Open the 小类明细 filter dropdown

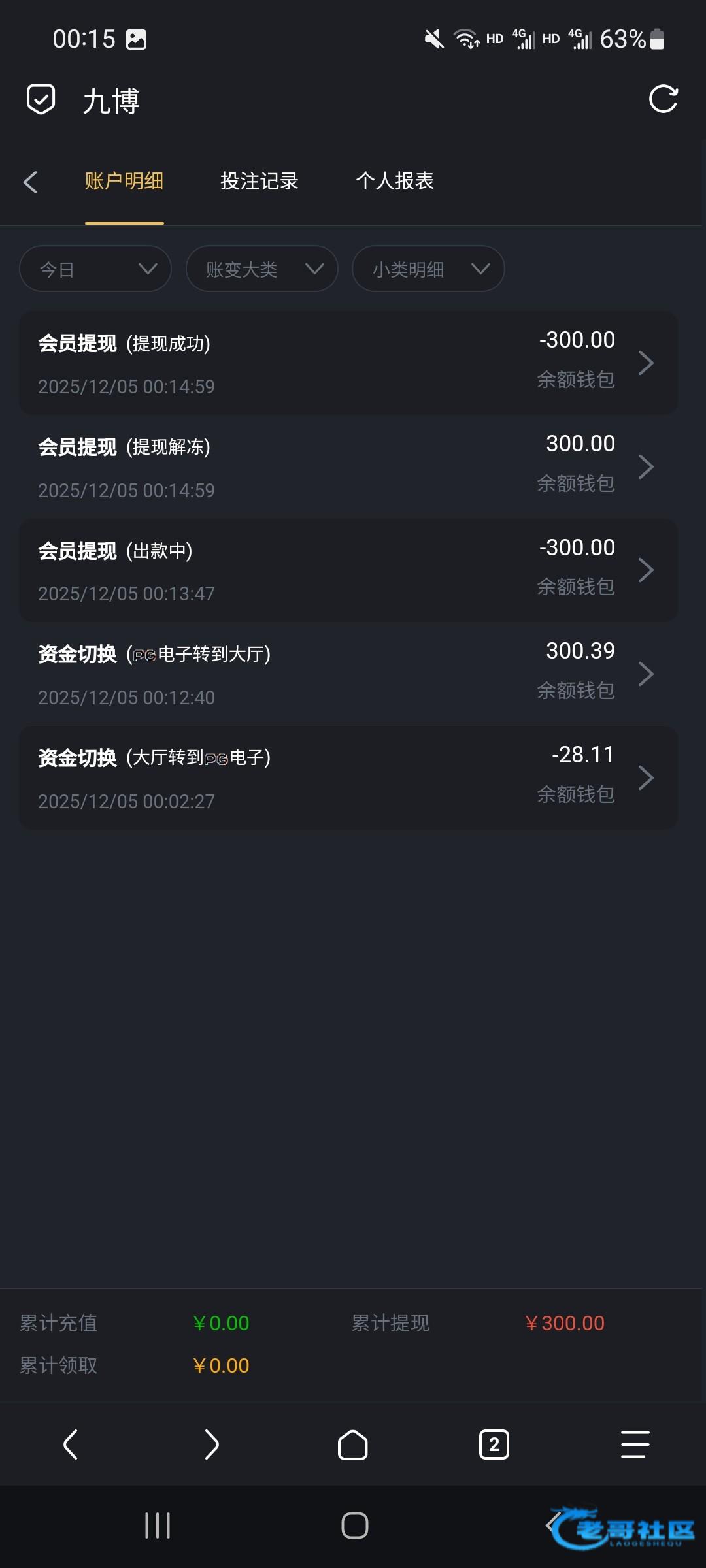(x=428, y=269)
